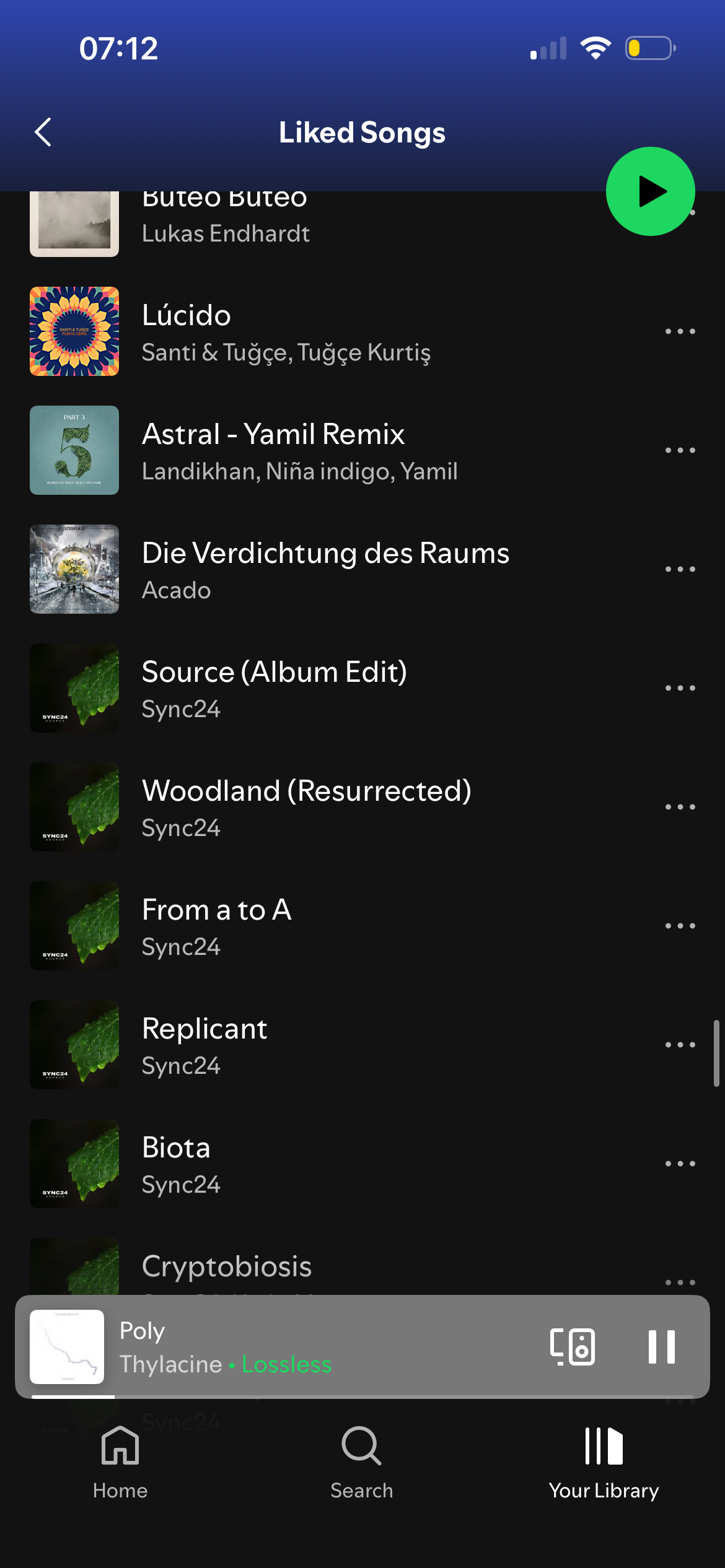Open more options for Die Verdichtung des Raums
Screen dimensions: 725x1568
[x=680, y=569]
